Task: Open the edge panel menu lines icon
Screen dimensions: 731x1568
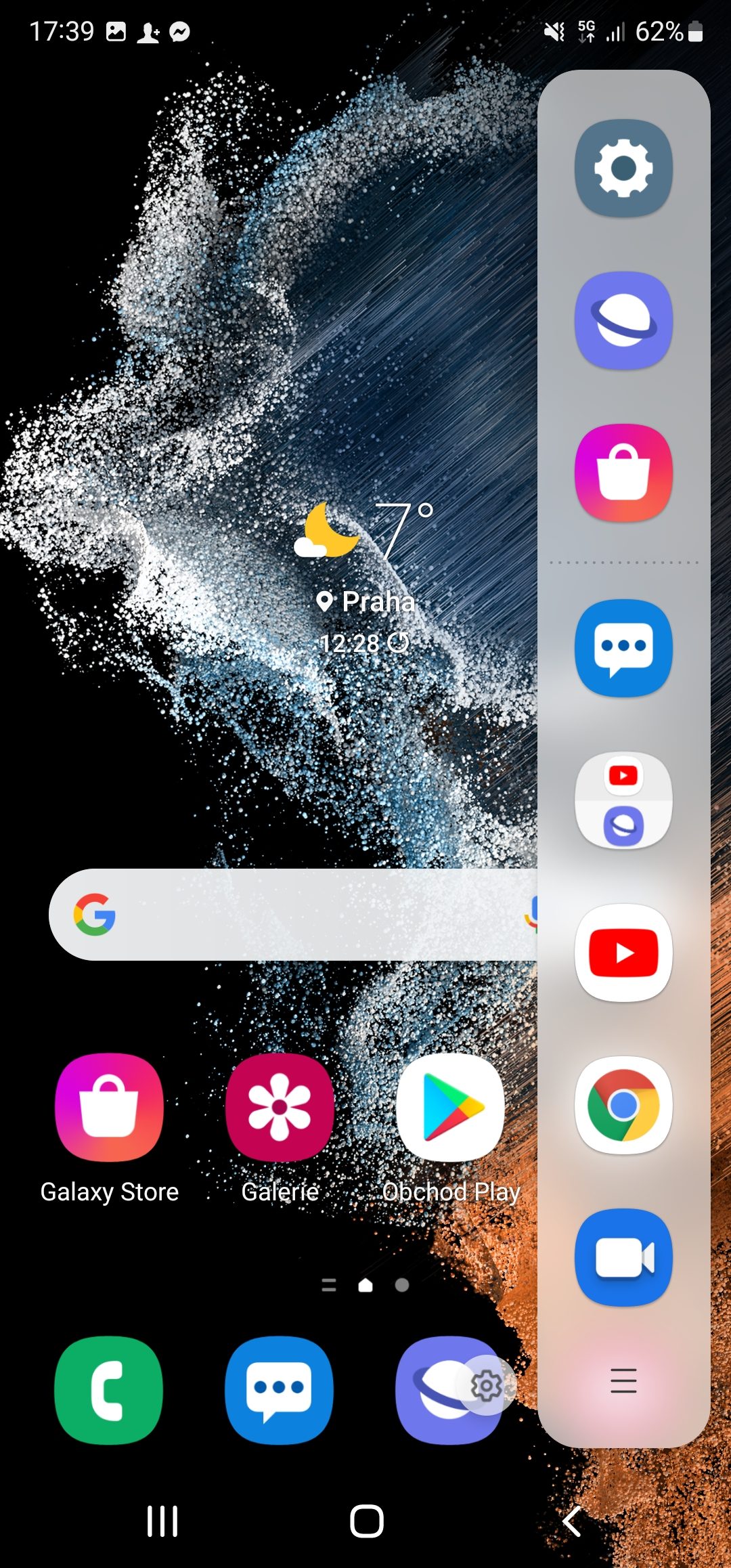Action: click(x=623, y=1381)
